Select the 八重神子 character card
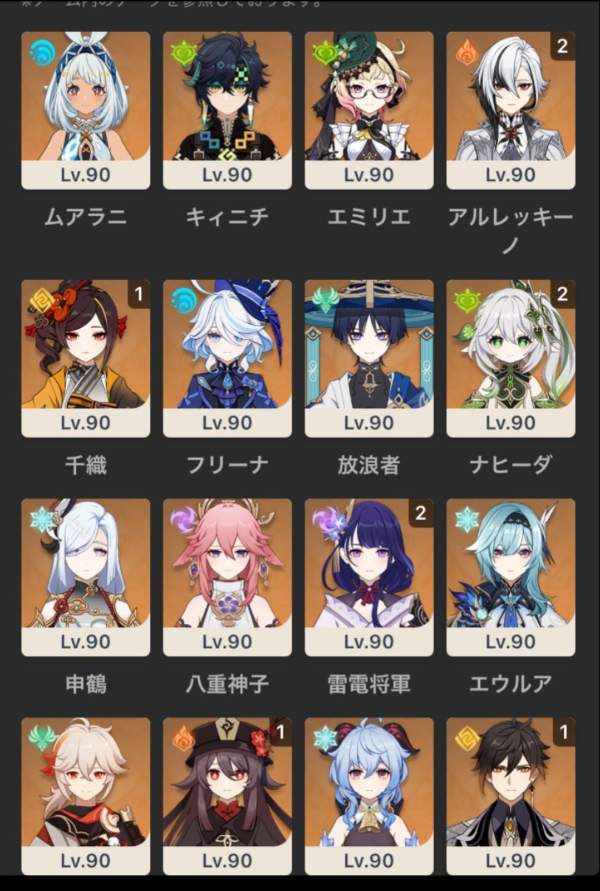Screen dimensions: 600x891 [x=227, y=575]
